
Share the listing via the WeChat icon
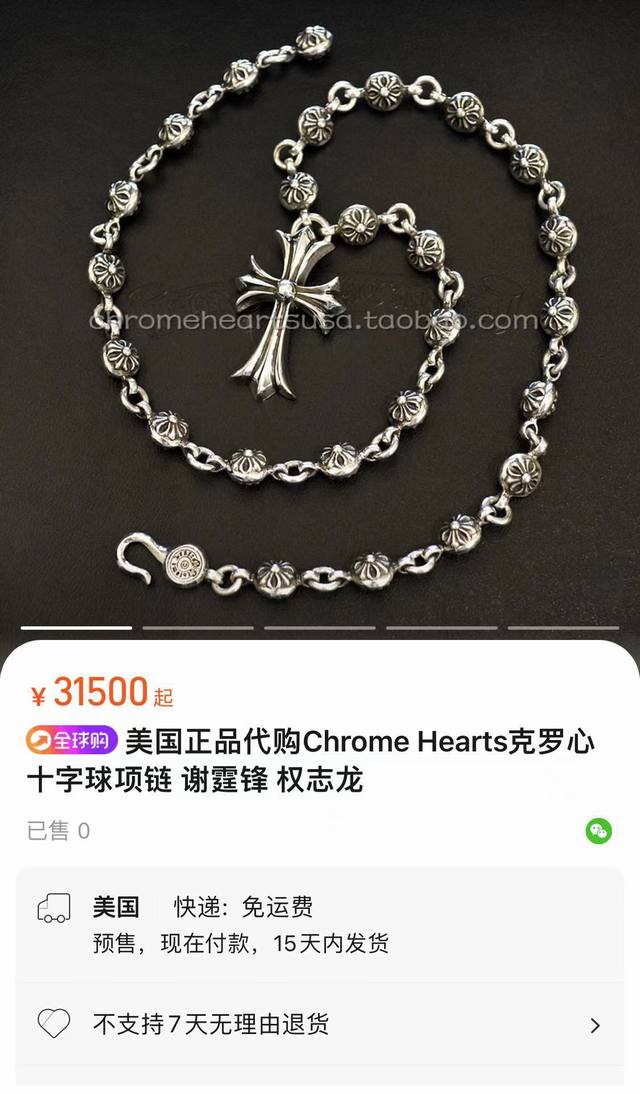[598, 830]
